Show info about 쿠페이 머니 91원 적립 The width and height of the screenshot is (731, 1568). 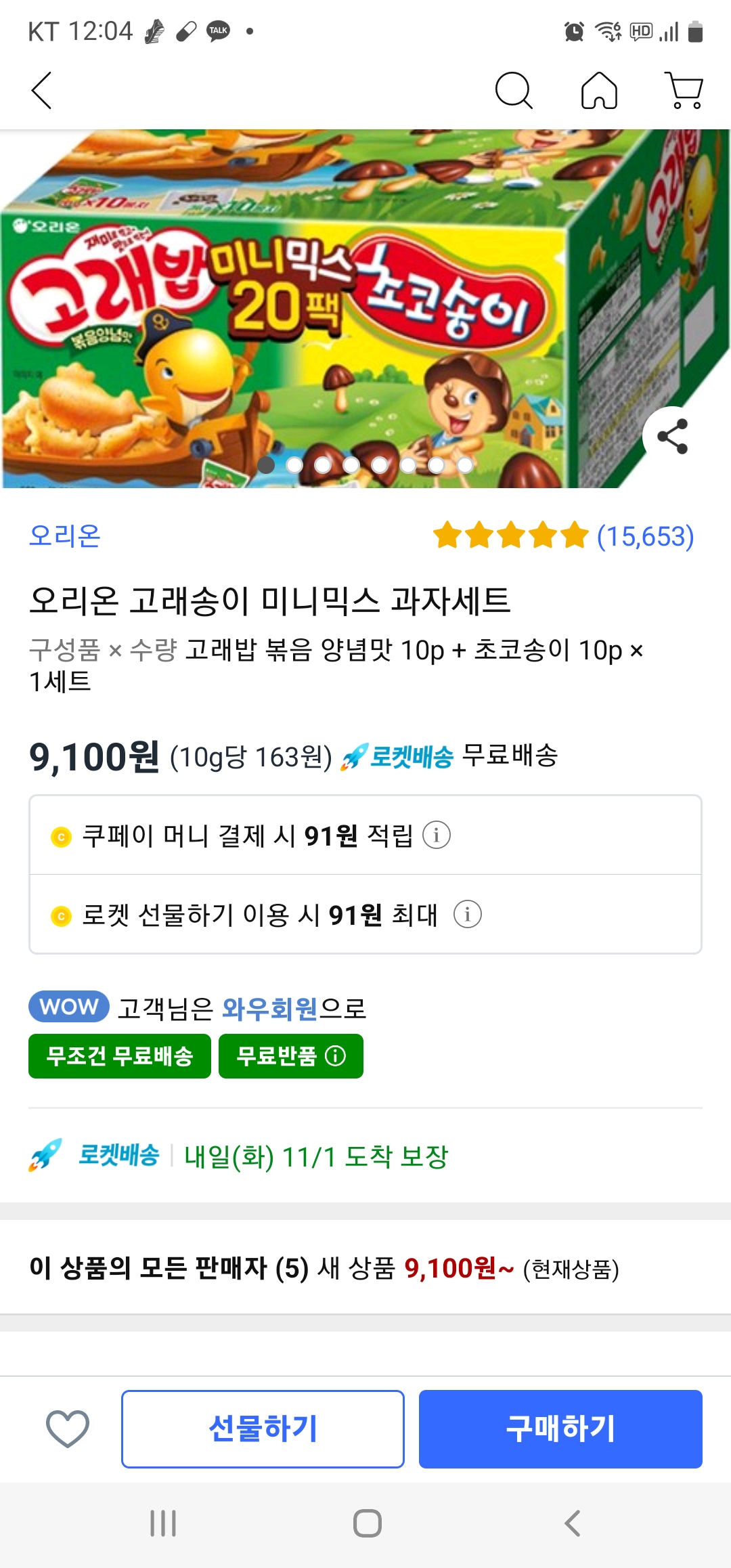pyautogui.click(x=437, y=835)
